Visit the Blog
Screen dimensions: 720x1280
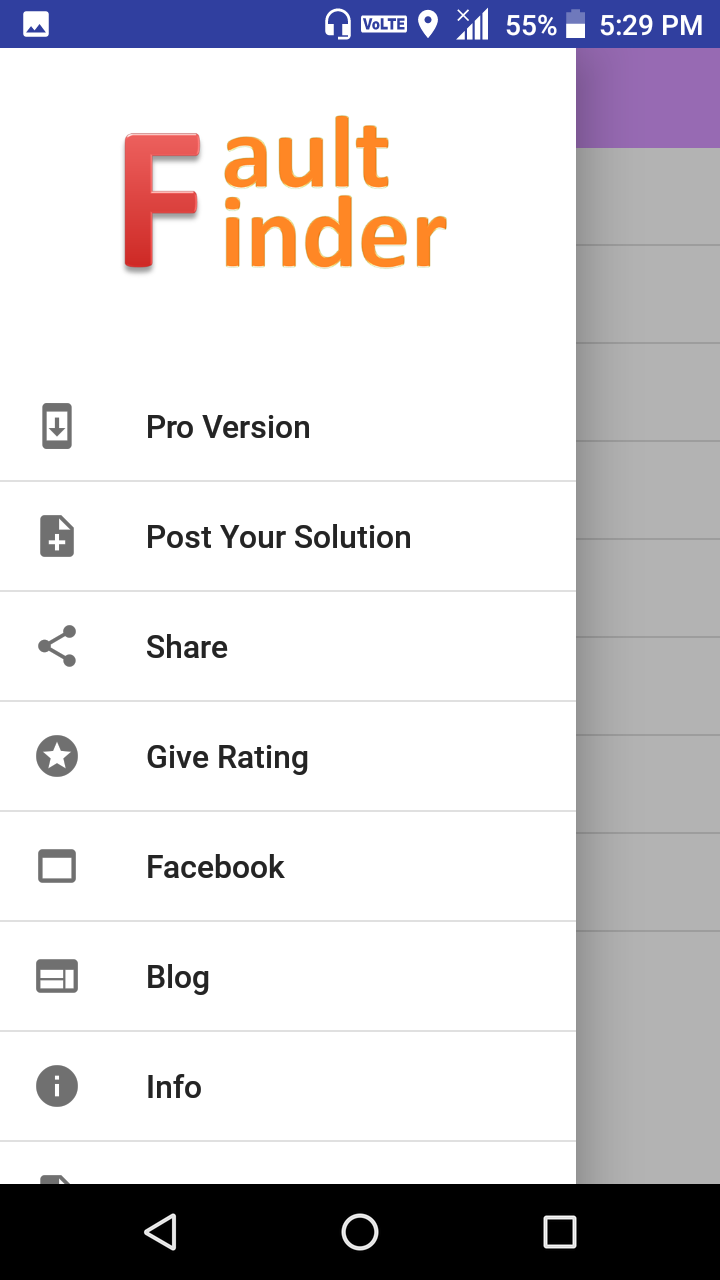point(288,977)
